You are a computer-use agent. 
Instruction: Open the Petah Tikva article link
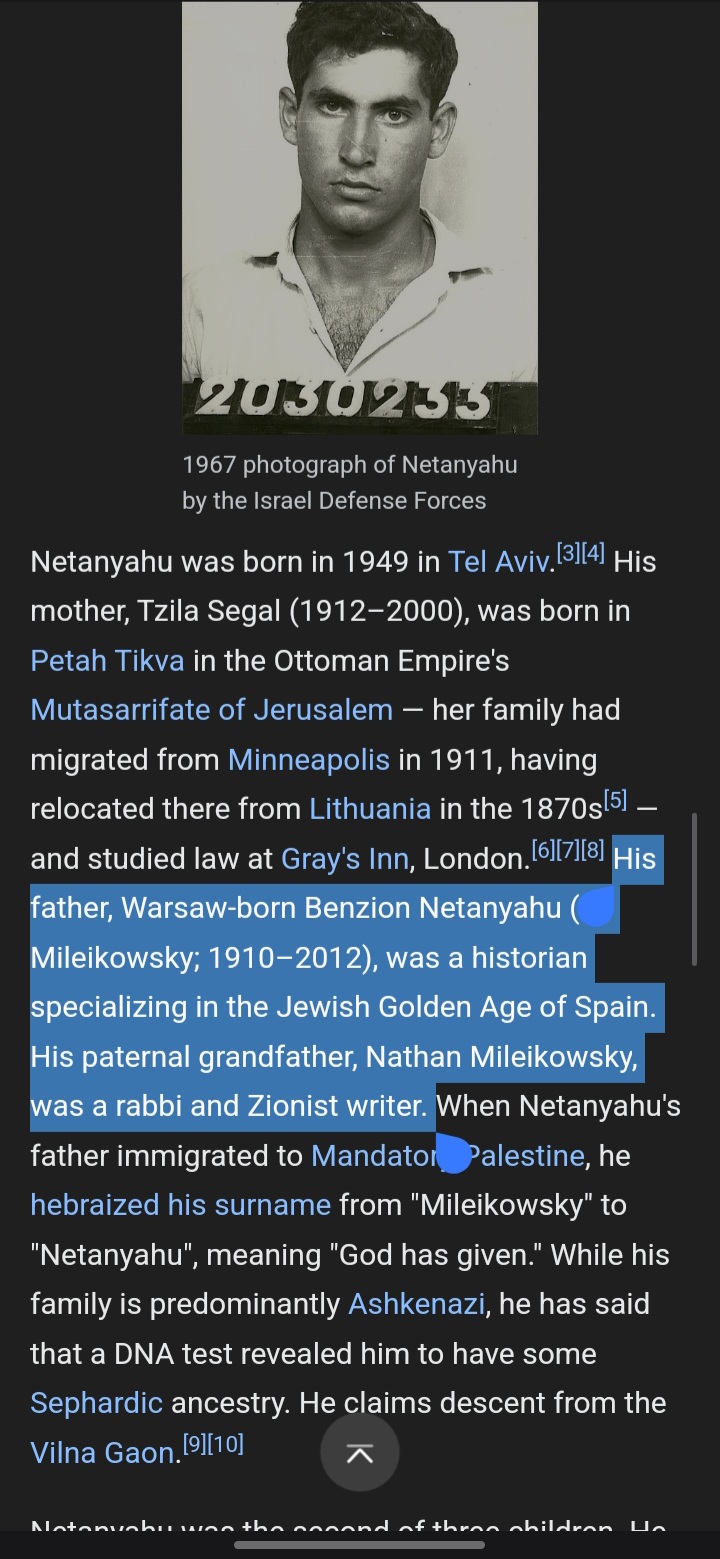[107, 661]
